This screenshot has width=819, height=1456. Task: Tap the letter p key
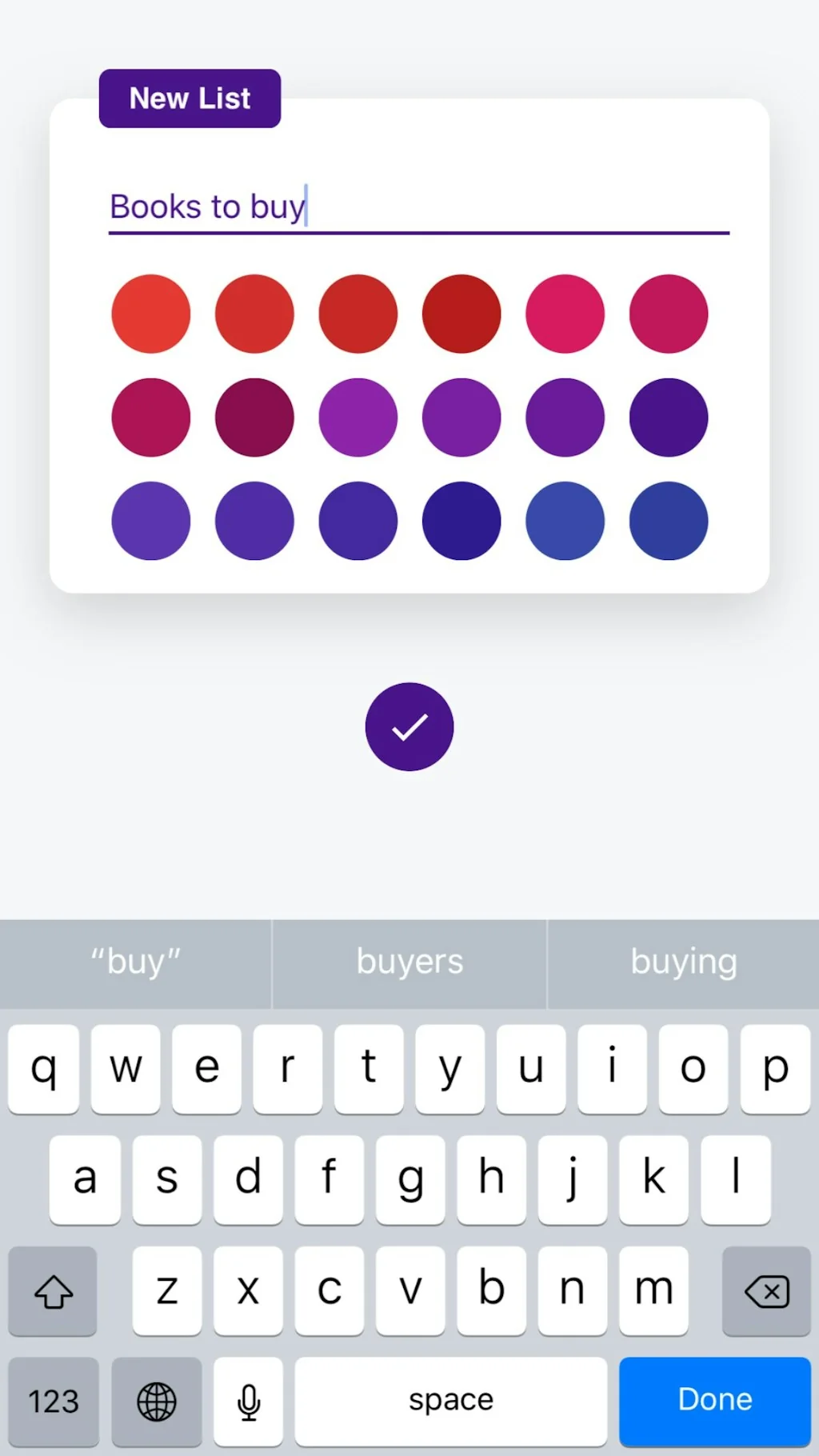point(774,1070)
